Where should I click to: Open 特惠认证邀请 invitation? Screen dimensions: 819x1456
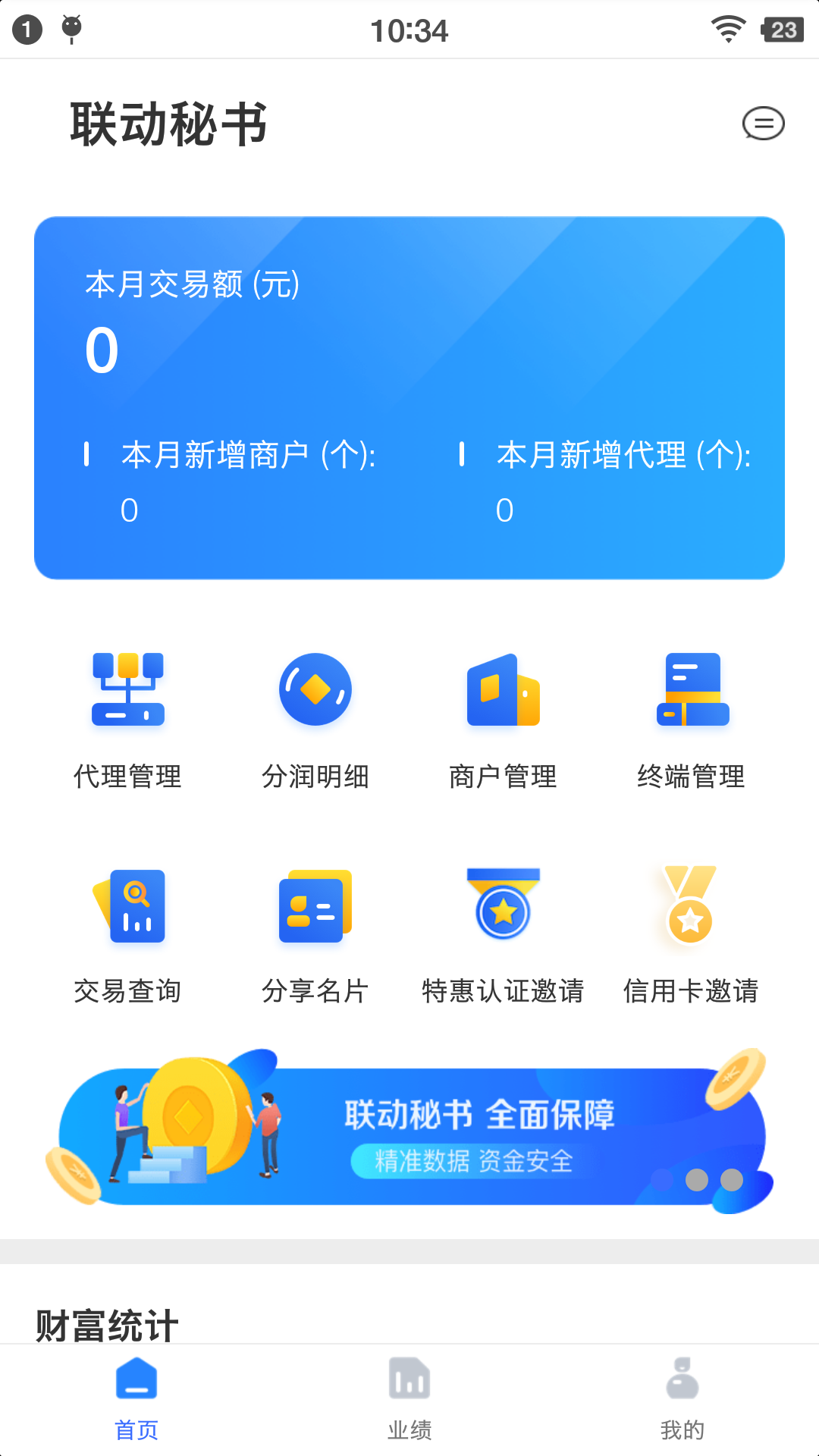click(x=503, y=934)
